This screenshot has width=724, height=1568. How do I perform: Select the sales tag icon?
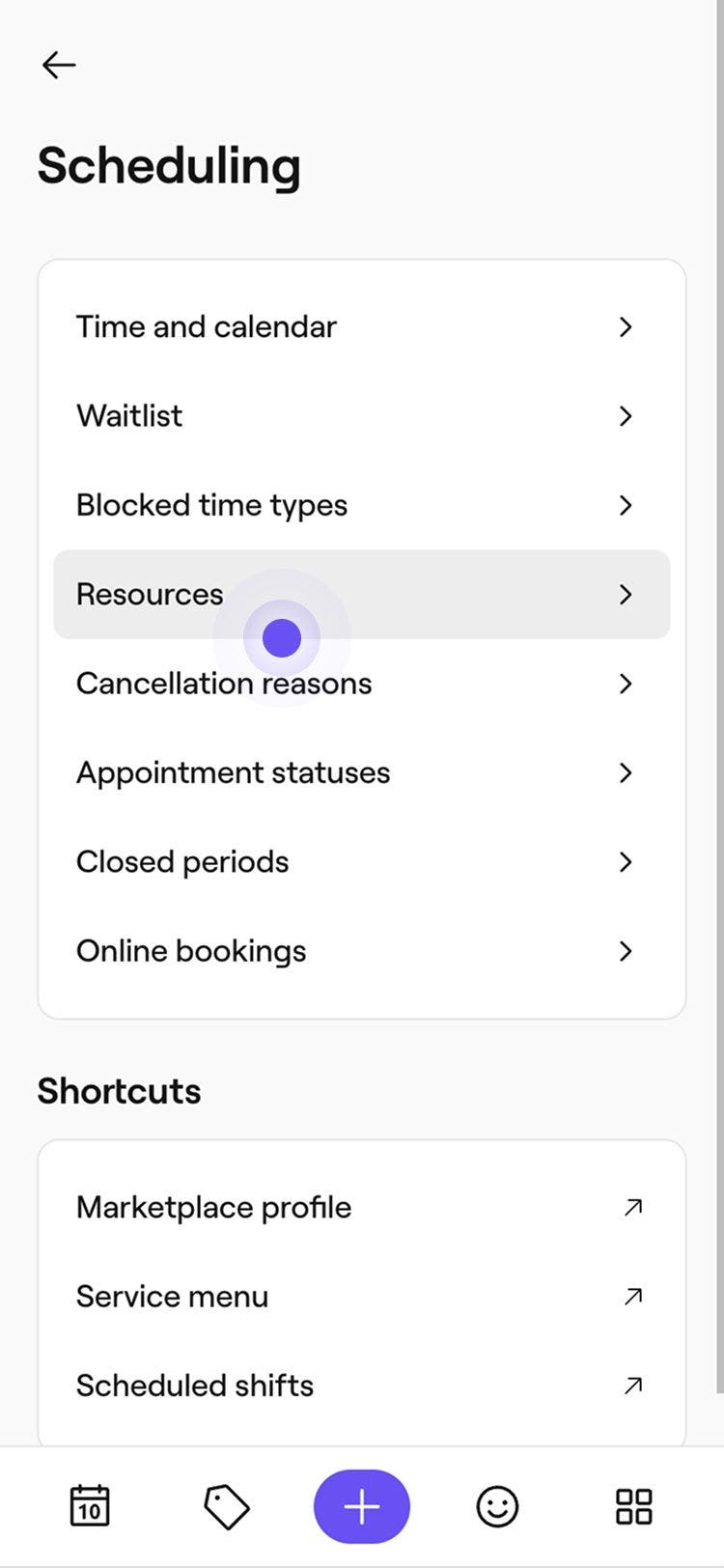click(x=226, y=1504)
